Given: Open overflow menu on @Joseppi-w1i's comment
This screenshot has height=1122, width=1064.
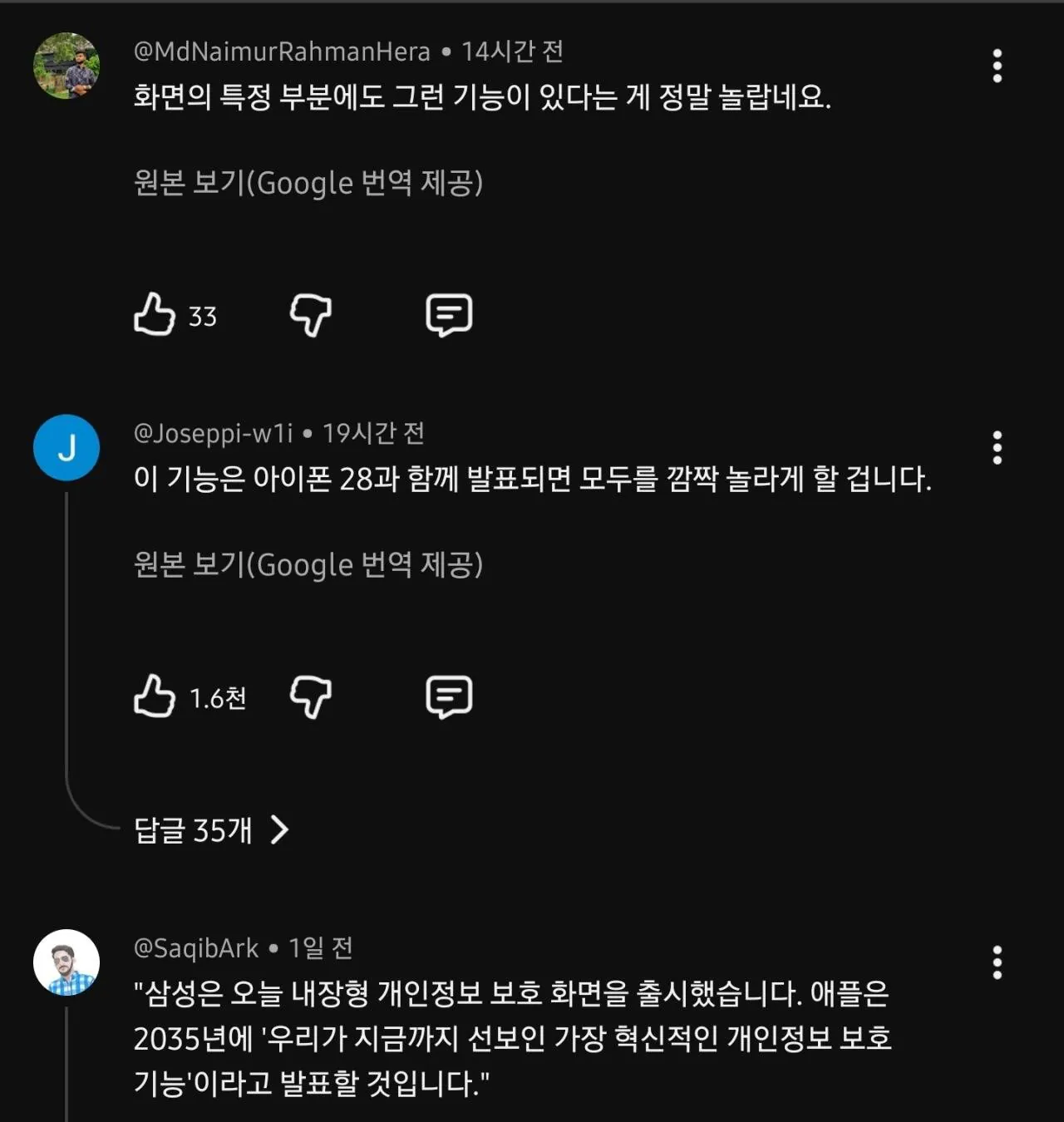Looking at the screenshot, I should 997,448.
